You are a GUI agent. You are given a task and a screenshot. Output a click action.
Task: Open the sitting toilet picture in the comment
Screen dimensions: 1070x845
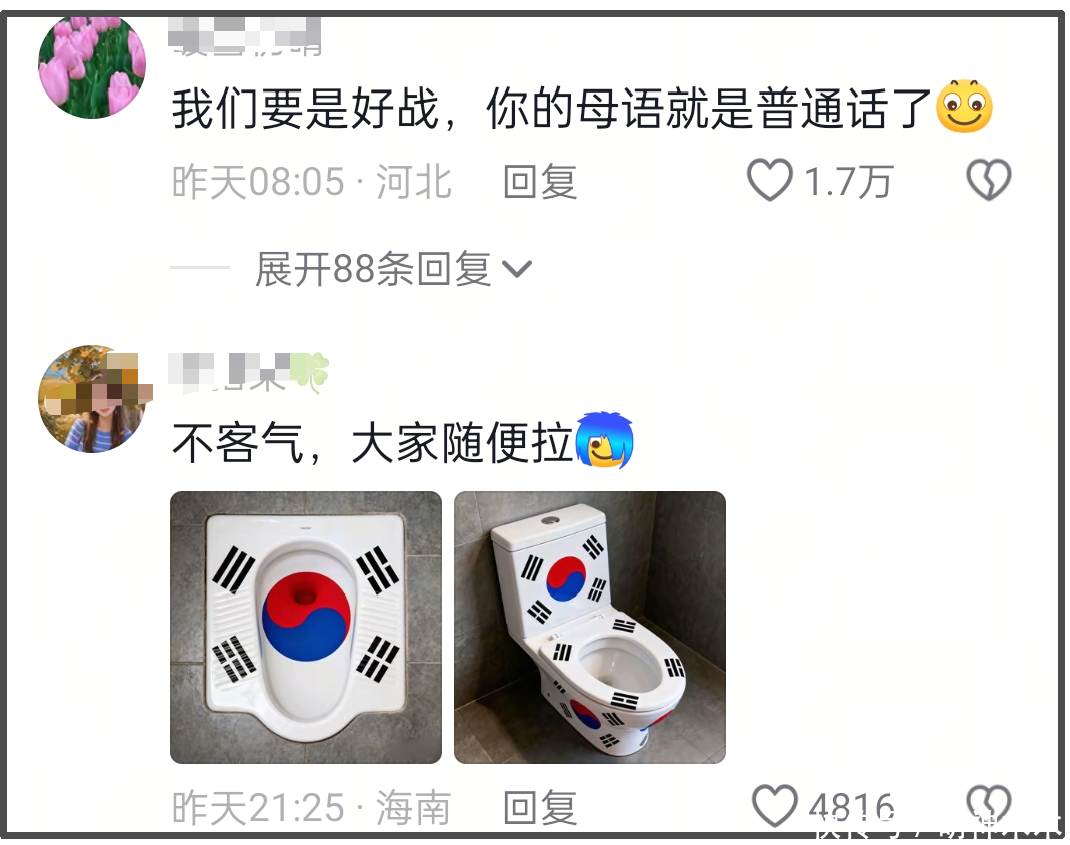(590, 627)
